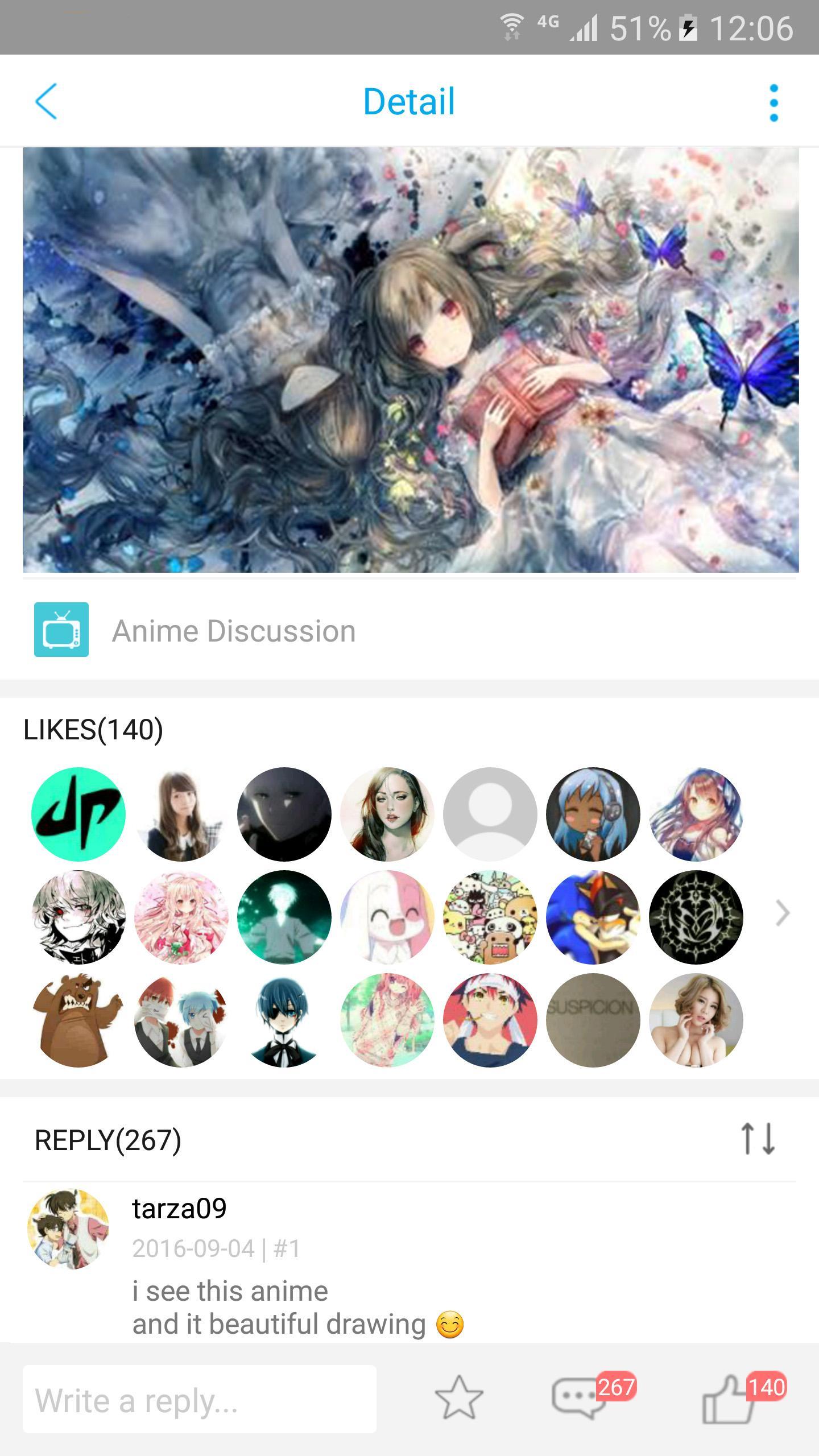Click the grey default silhouette avatar
This screenshot has height=1456, width=819.
tap(490, 814)
